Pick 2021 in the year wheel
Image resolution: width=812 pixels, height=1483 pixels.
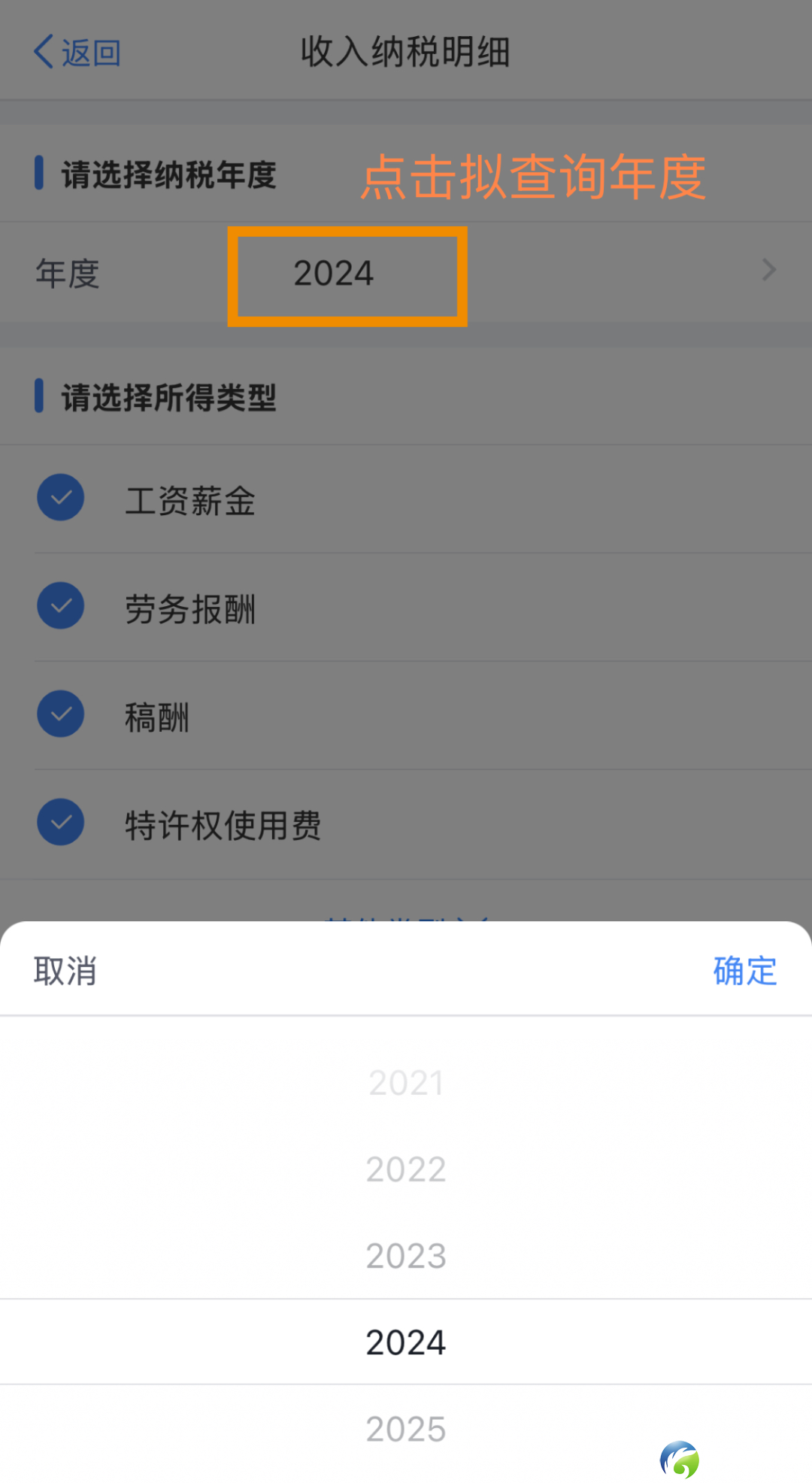[x=406, y=1083]
